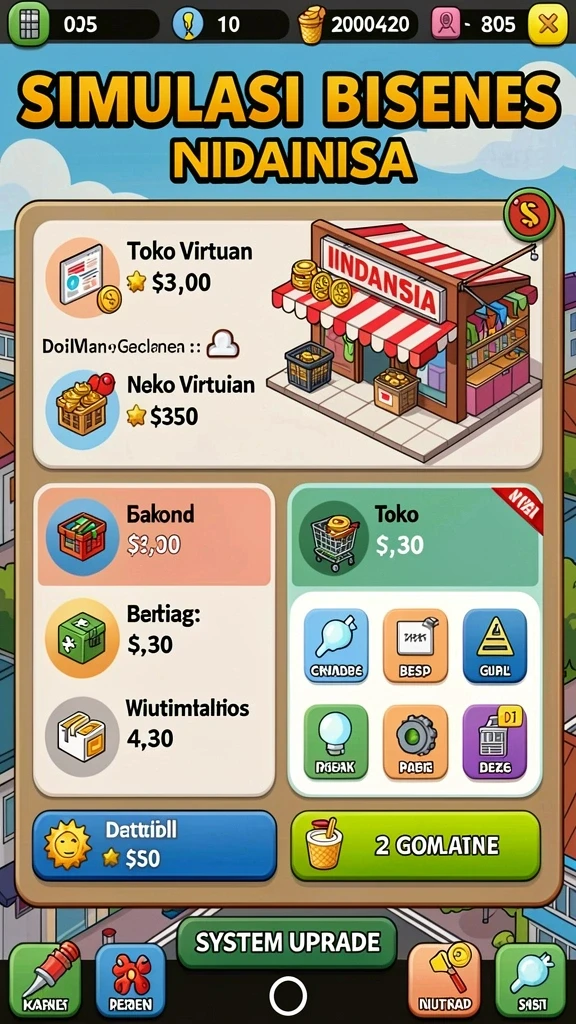Switch to the Nutrad tab
This screenshot has width=576, height=1024.
pos(444,980)
